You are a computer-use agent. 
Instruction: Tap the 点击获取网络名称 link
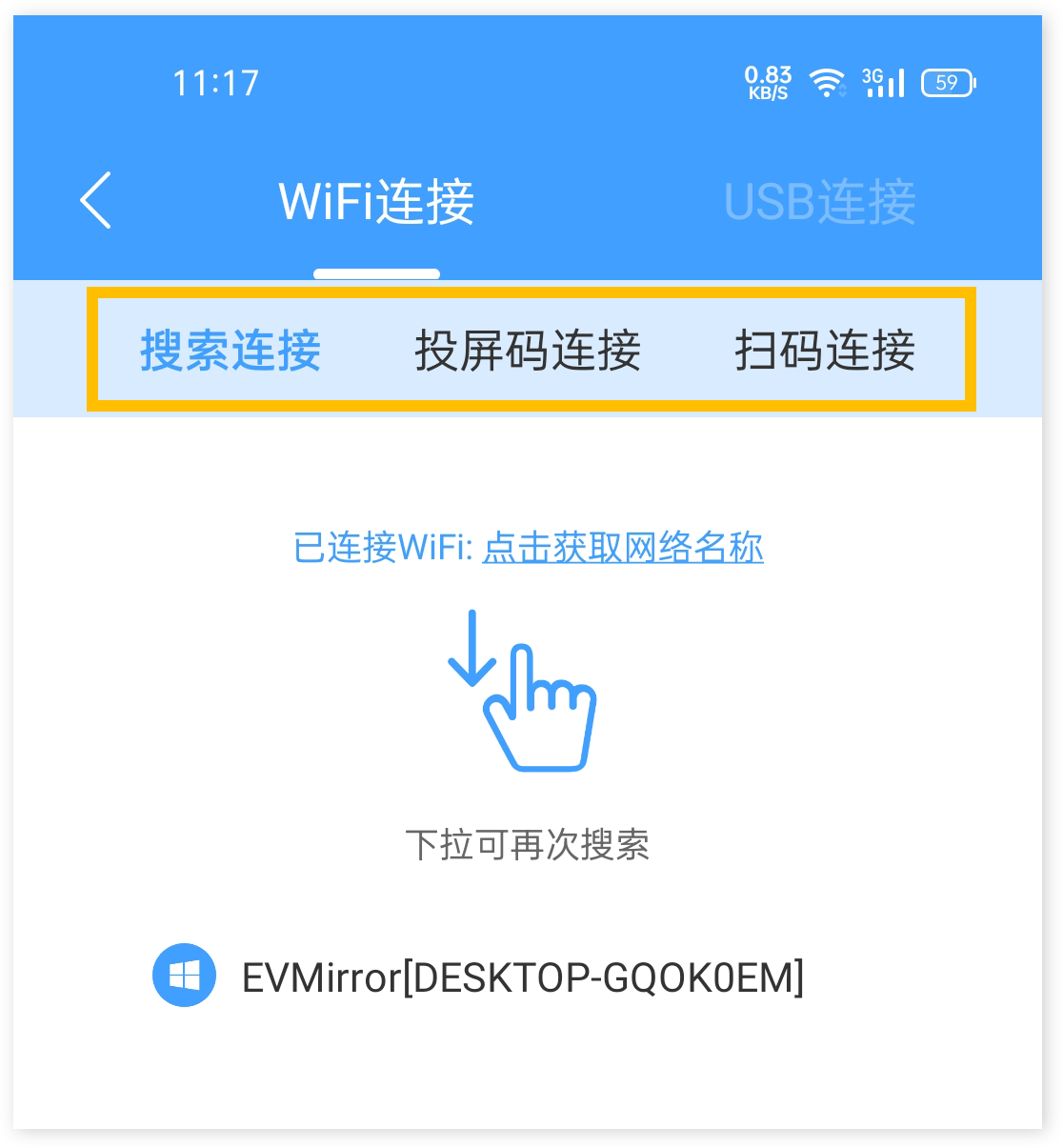tap(623, 548)
